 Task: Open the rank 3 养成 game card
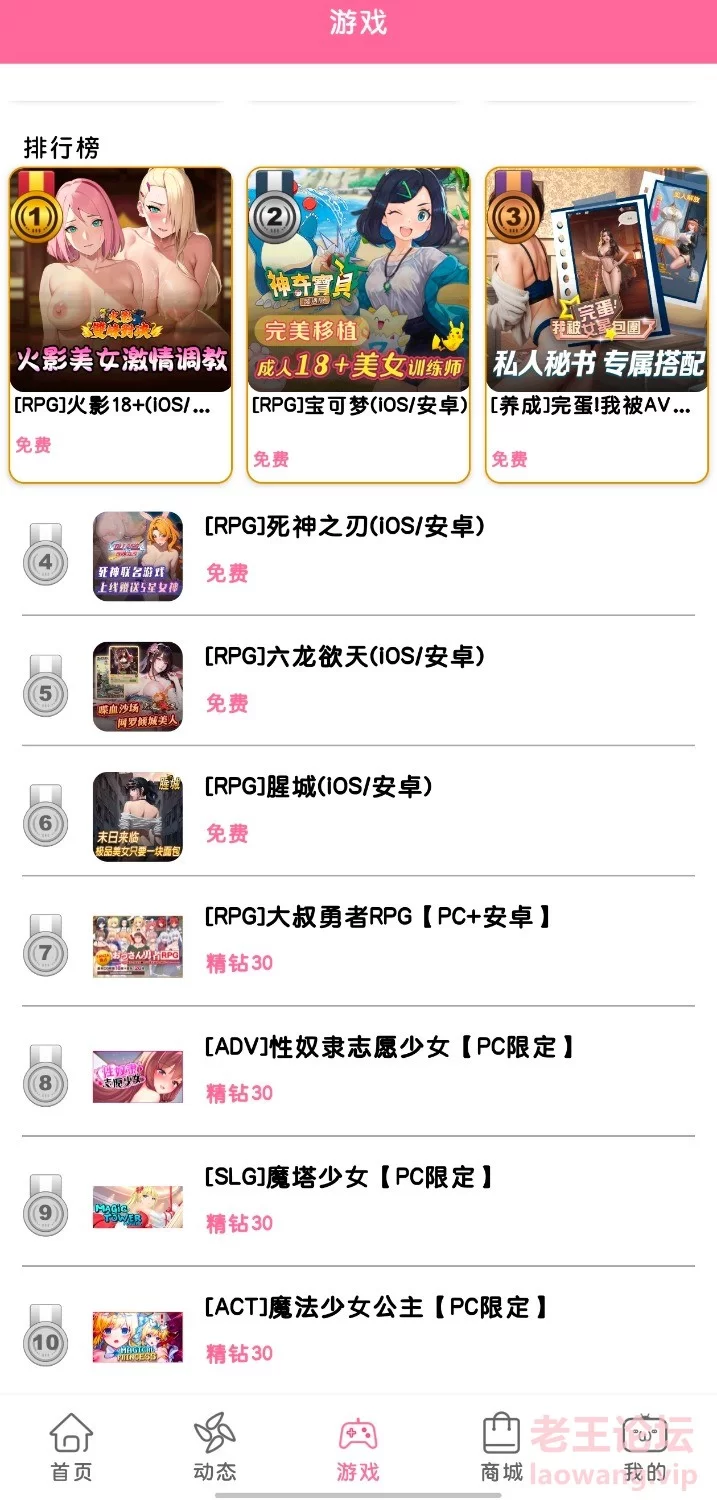[597, 325]
